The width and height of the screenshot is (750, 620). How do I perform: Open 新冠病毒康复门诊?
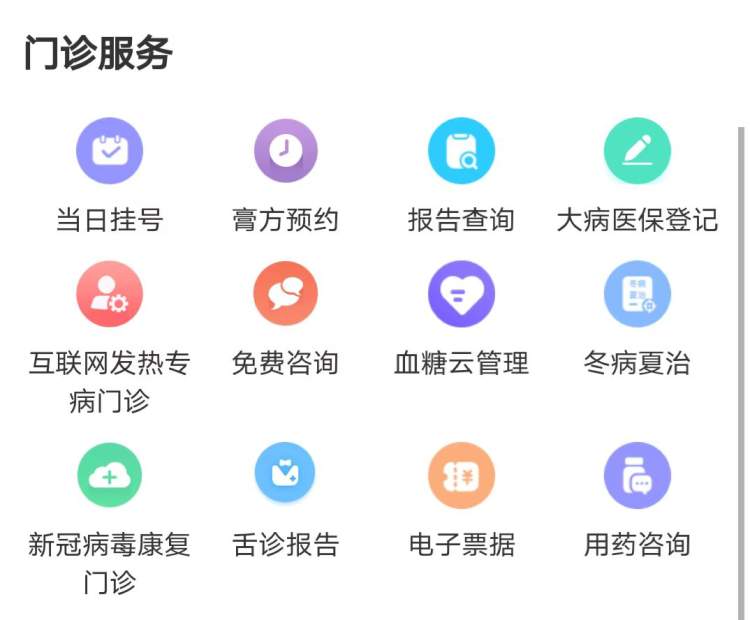coord(109,476)
